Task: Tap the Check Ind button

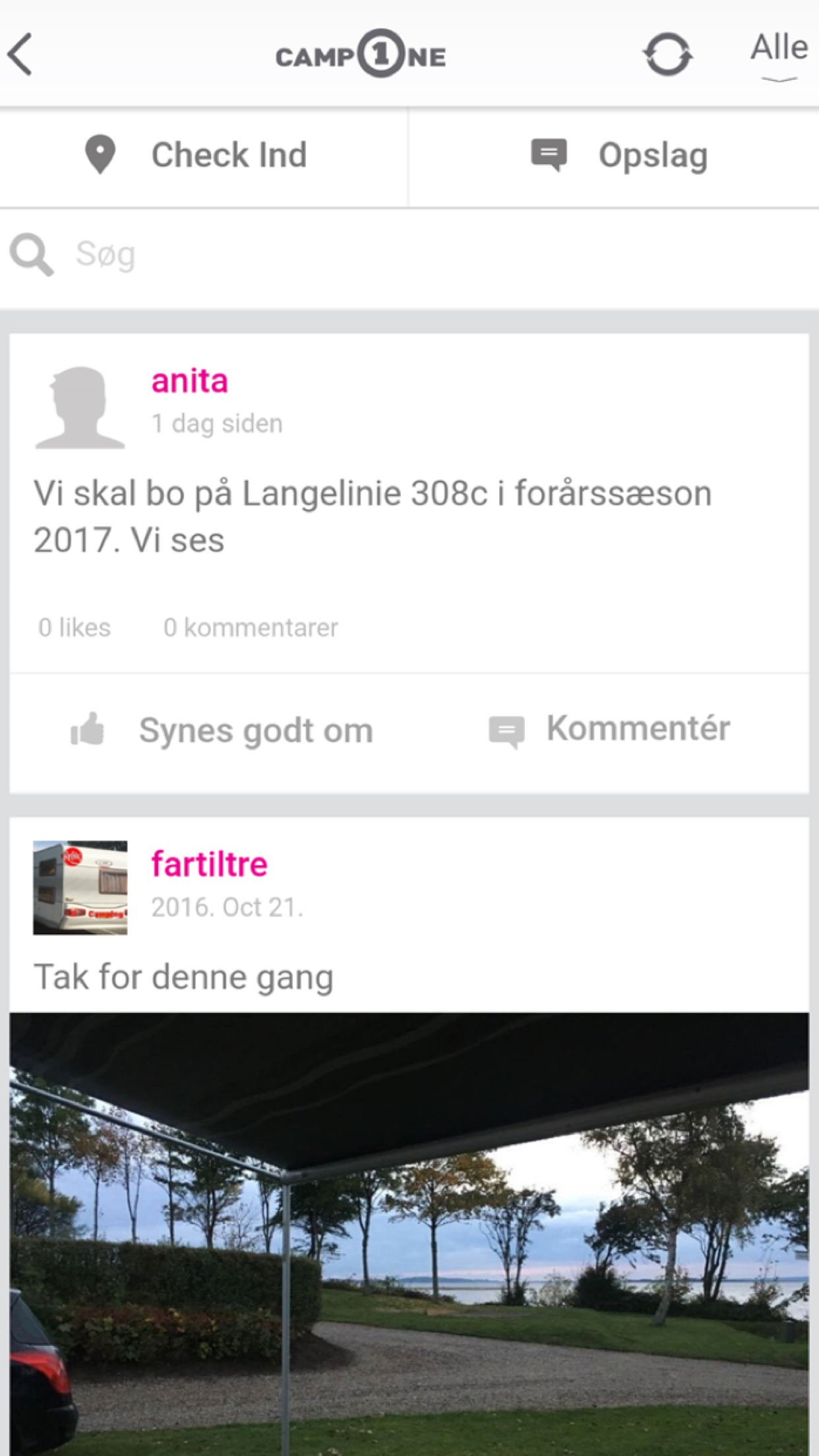Action: 198,156
